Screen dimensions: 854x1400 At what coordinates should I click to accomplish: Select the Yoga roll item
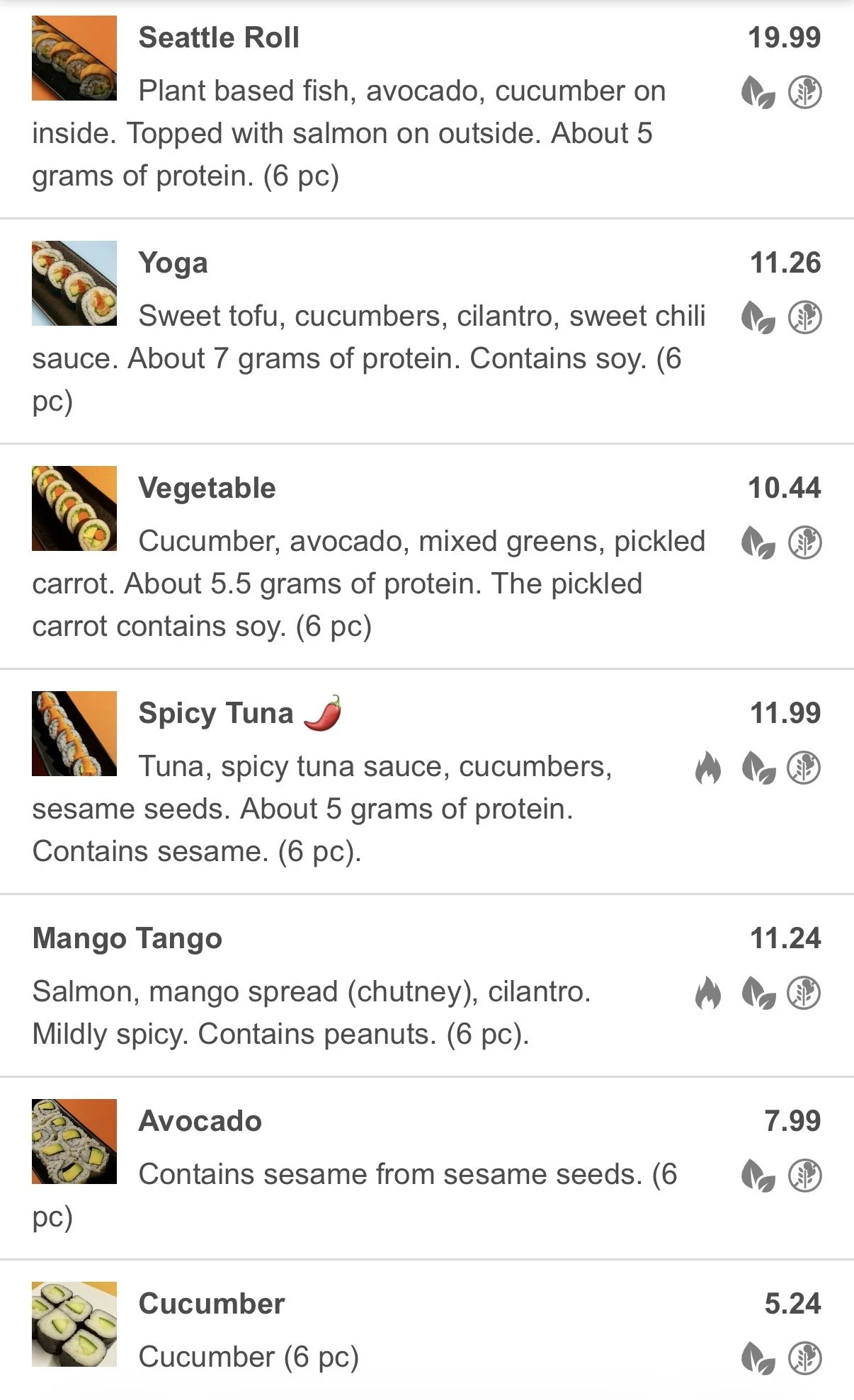[x=173, y=263]
